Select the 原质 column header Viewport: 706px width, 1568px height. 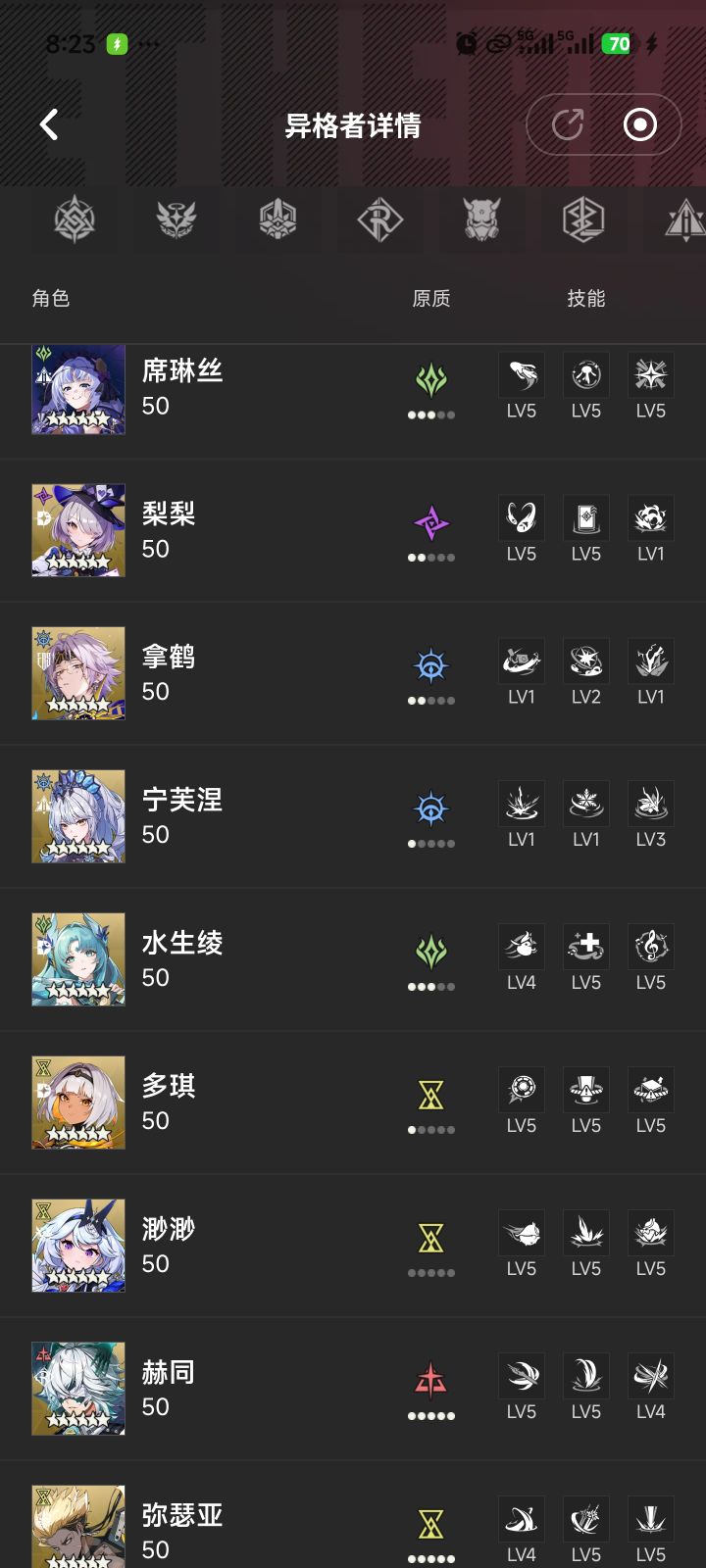[x=432, y=298]
